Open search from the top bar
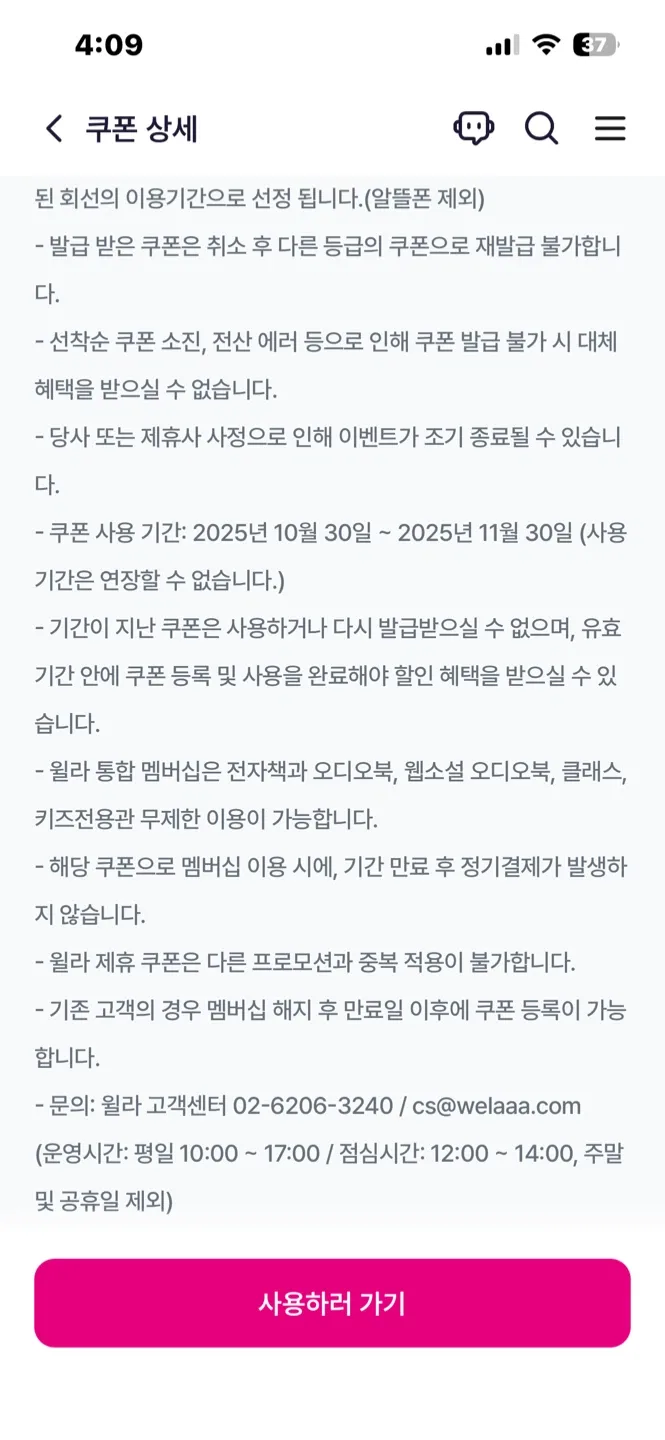 coord(542,128)
